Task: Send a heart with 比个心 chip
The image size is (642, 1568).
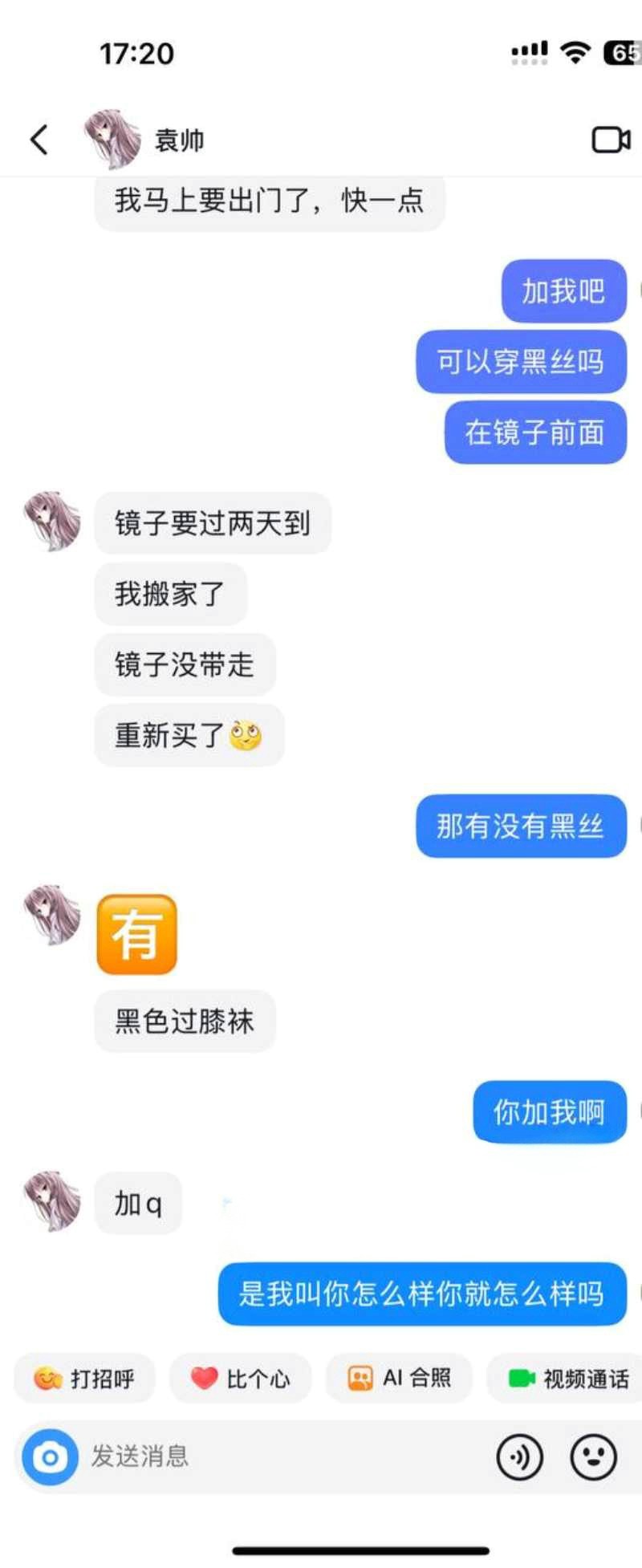Action: click(240, 1379)
